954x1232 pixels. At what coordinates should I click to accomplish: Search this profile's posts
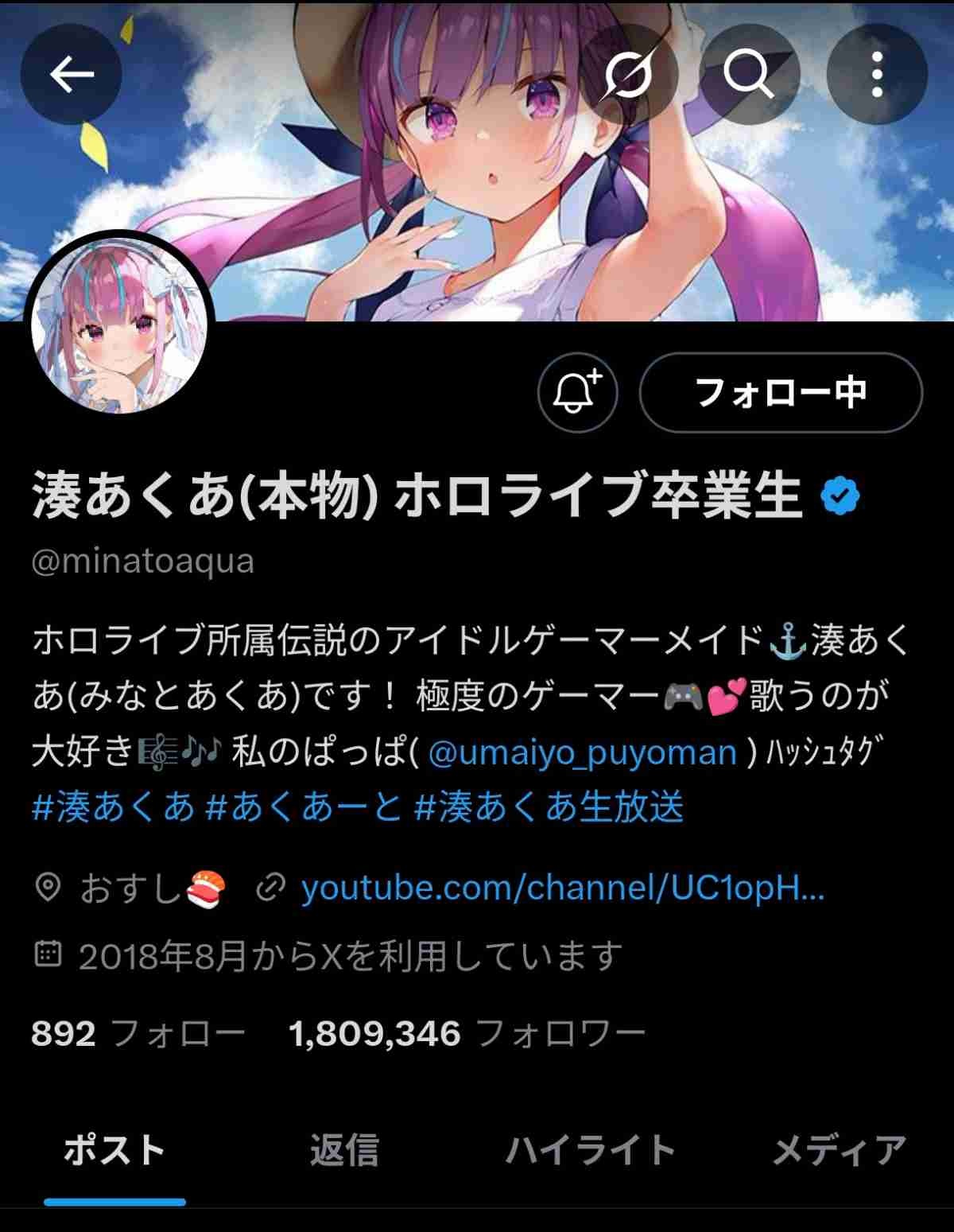click(748, 75)
